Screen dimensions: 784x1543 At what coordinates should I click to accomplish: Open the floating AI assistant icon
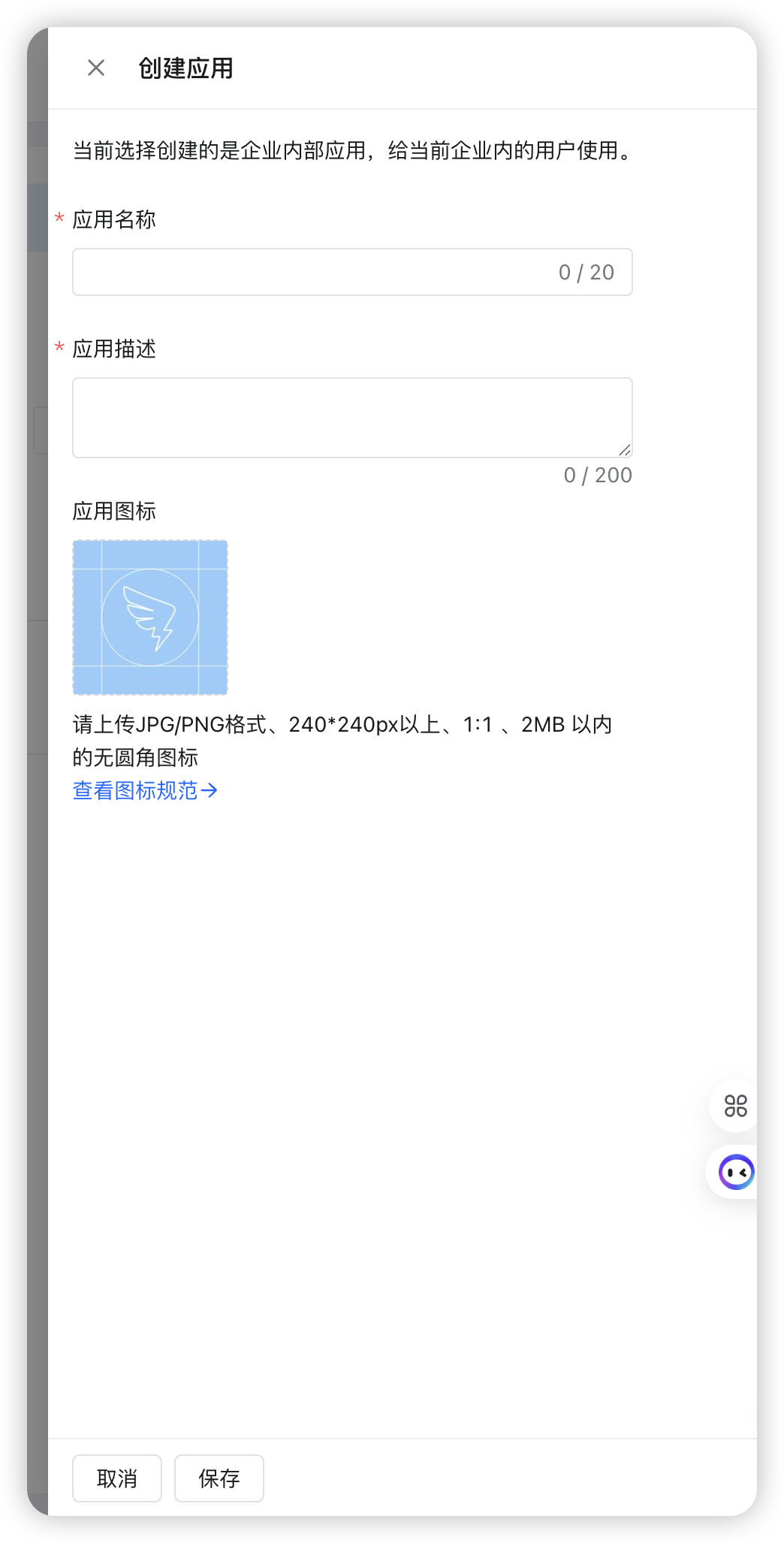coord(736,1172)
